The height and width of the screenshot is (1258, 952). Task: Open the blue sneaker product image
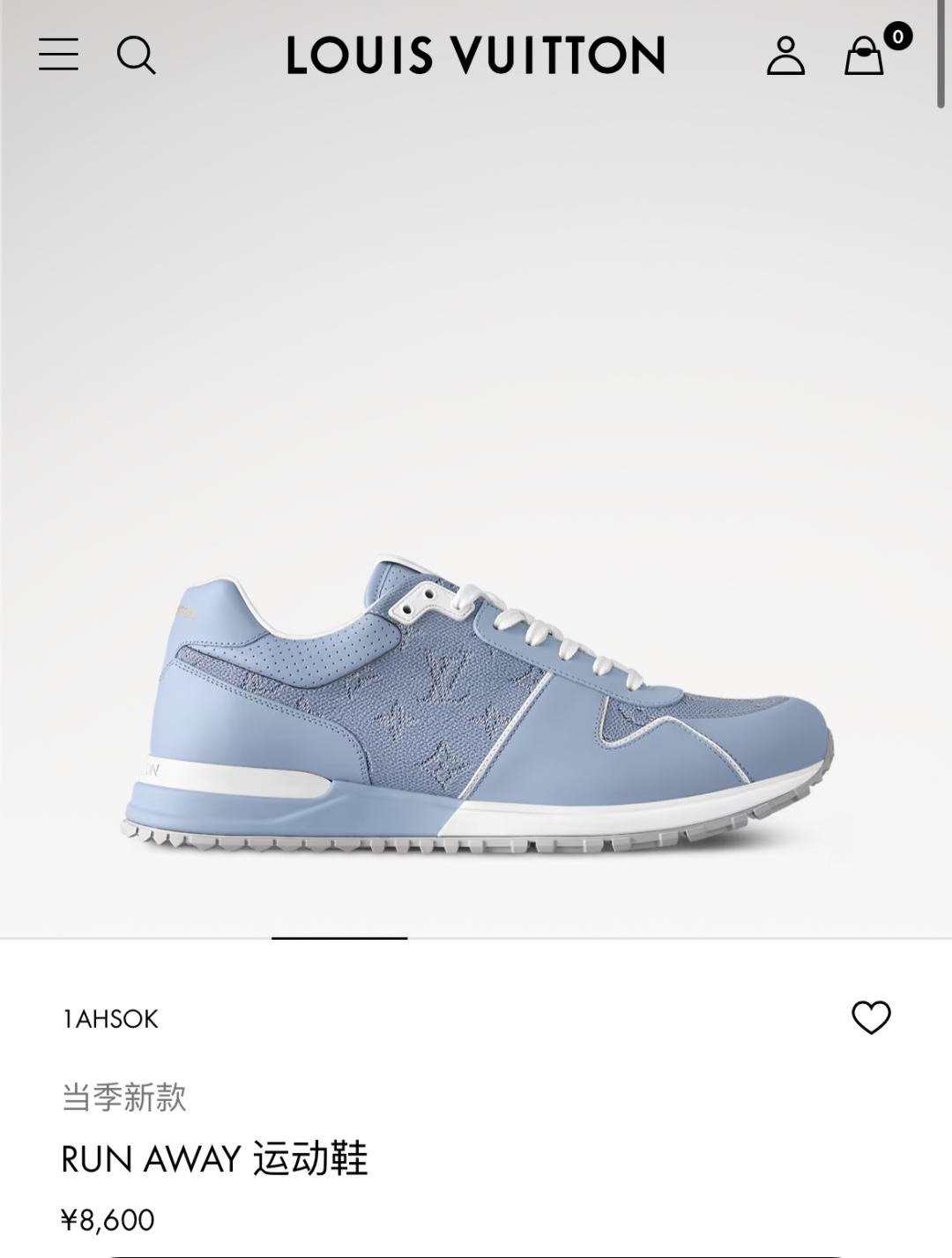[476, 705]
